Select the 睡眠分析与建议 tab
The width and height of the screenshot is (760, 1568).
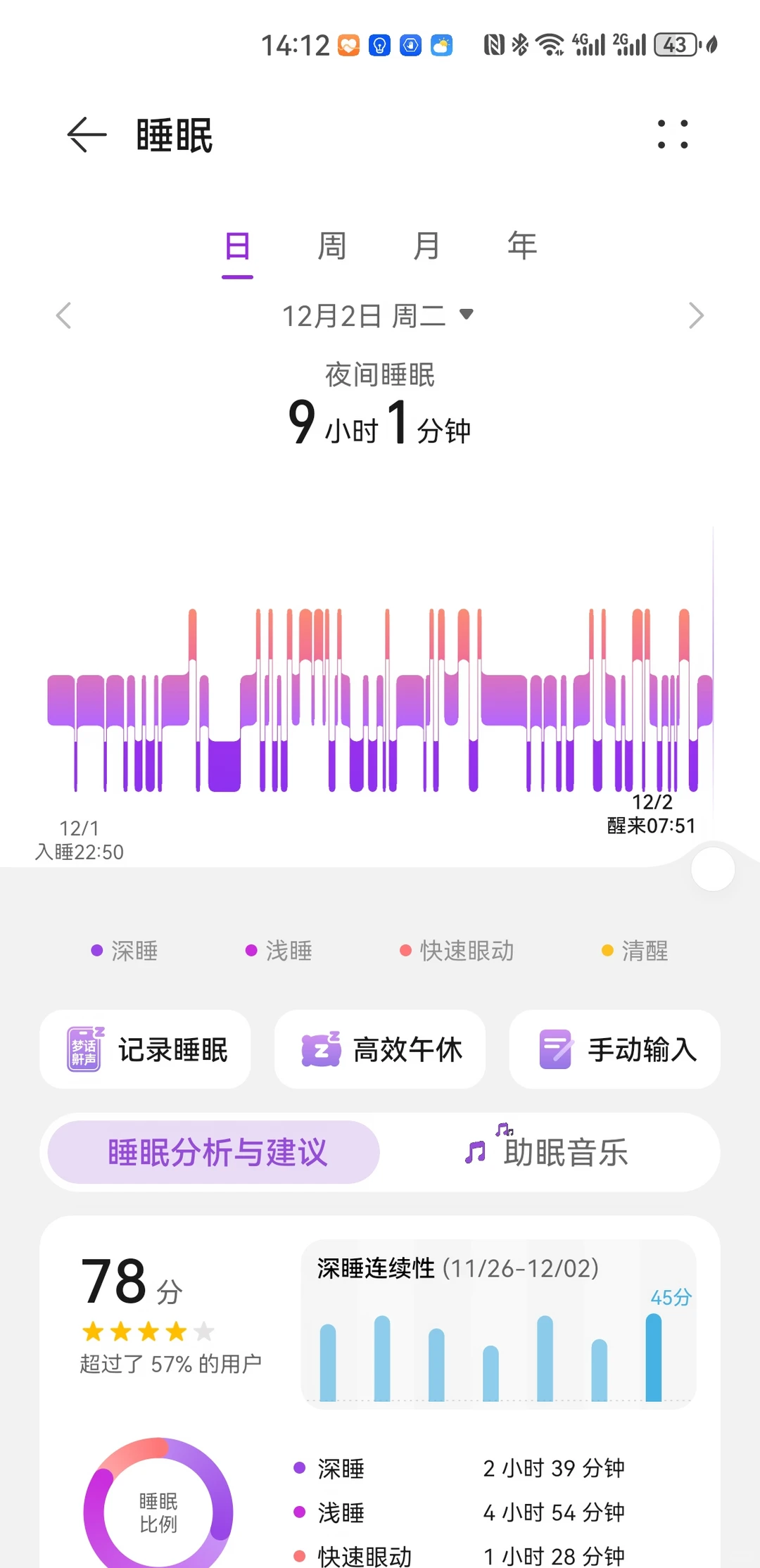tap(214, 1152)
